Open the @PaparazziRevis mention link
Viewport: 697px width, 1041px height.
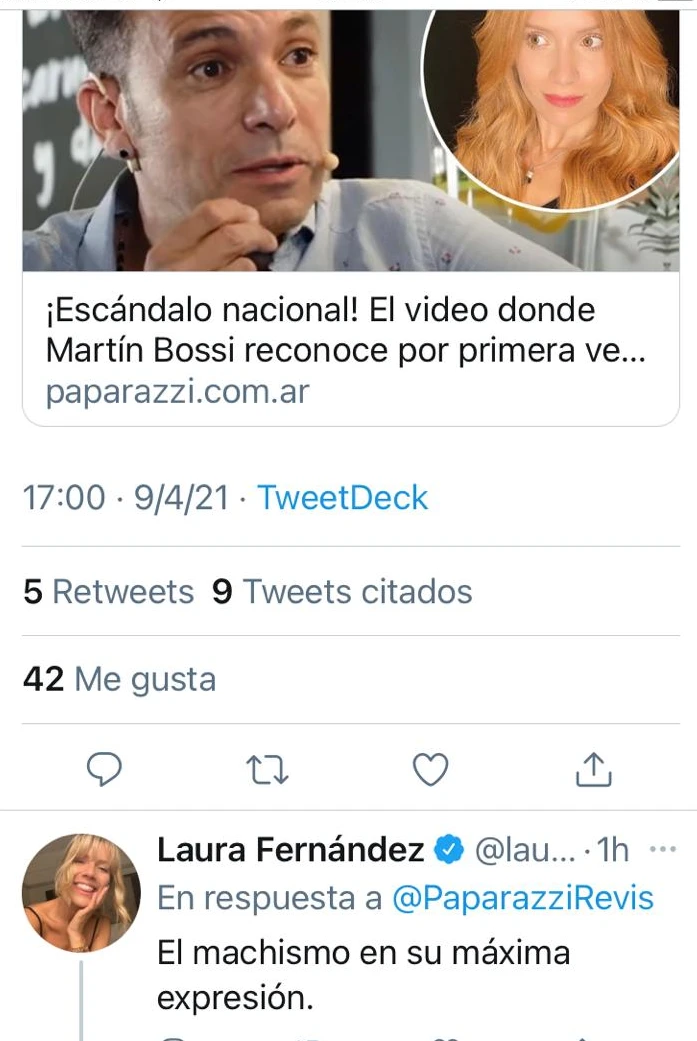pos(522,898)
